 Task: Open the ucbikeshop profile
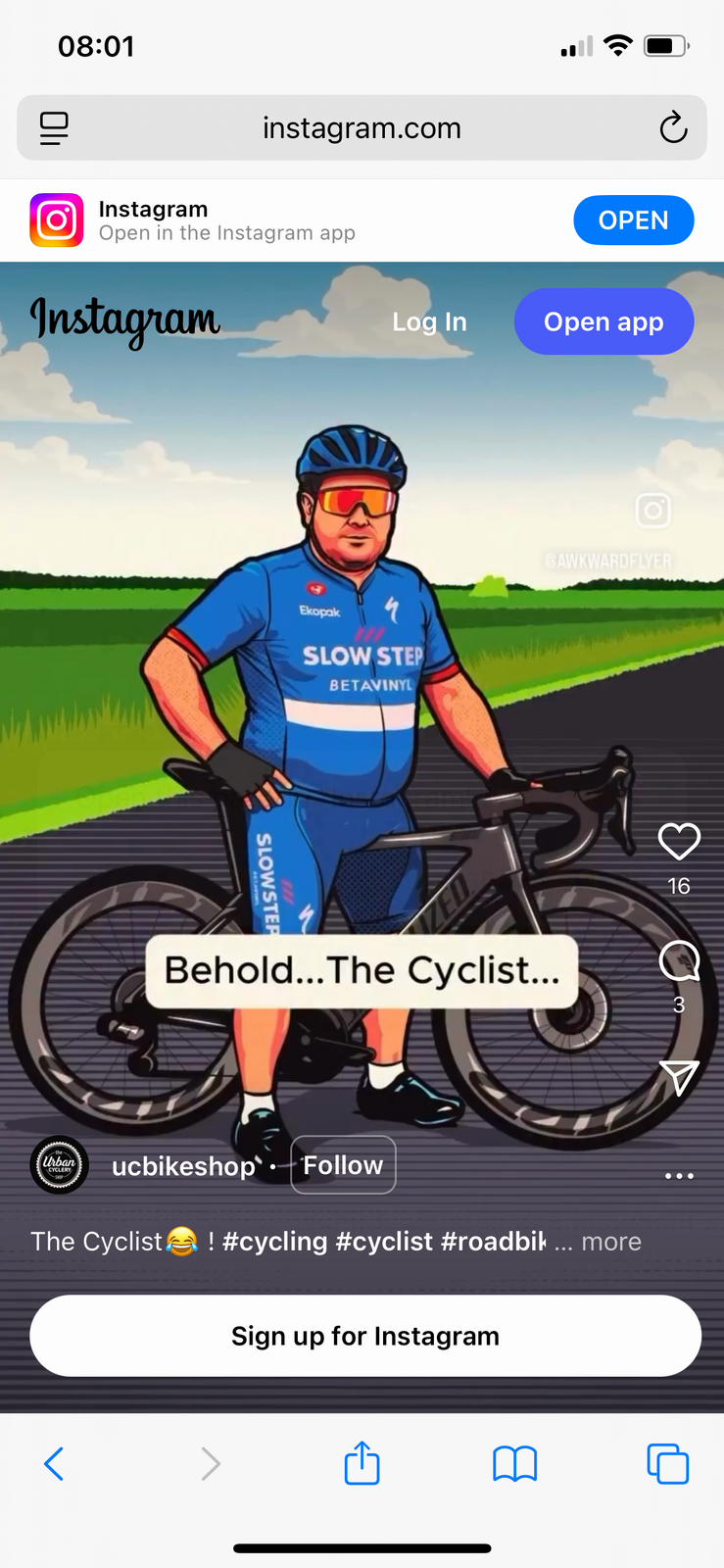[x=183, y=1166]
